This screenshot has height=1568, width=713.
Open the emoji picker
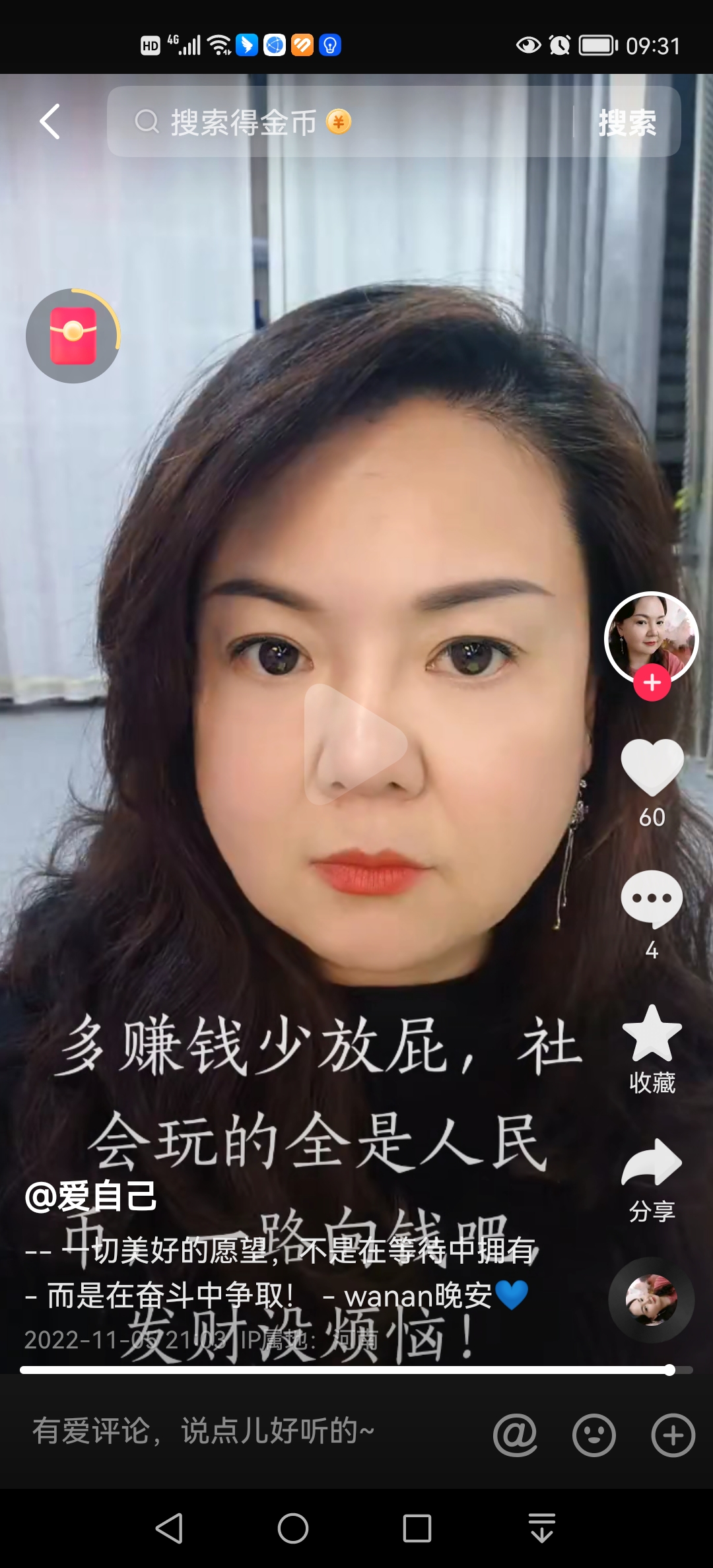594,1435
